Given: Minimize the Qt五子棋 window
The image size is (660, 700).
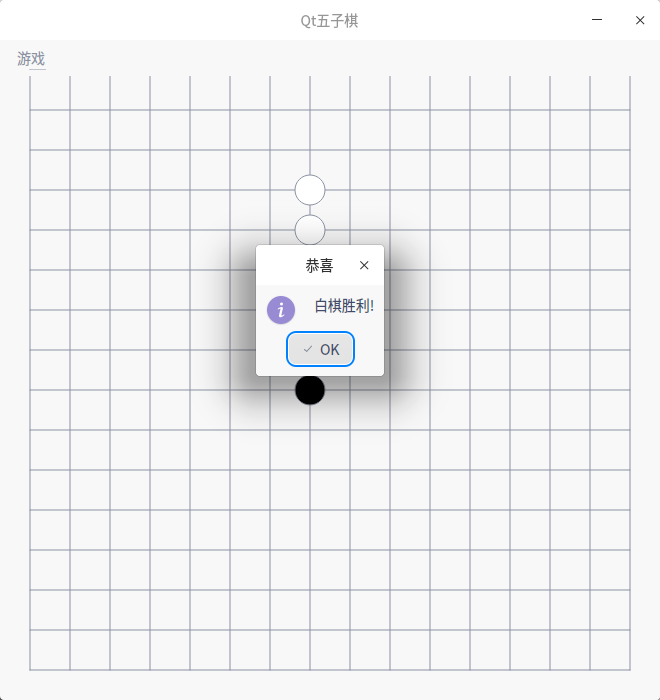Looking at the screenshot, I should pyautogui.click(x=597, y=20).
